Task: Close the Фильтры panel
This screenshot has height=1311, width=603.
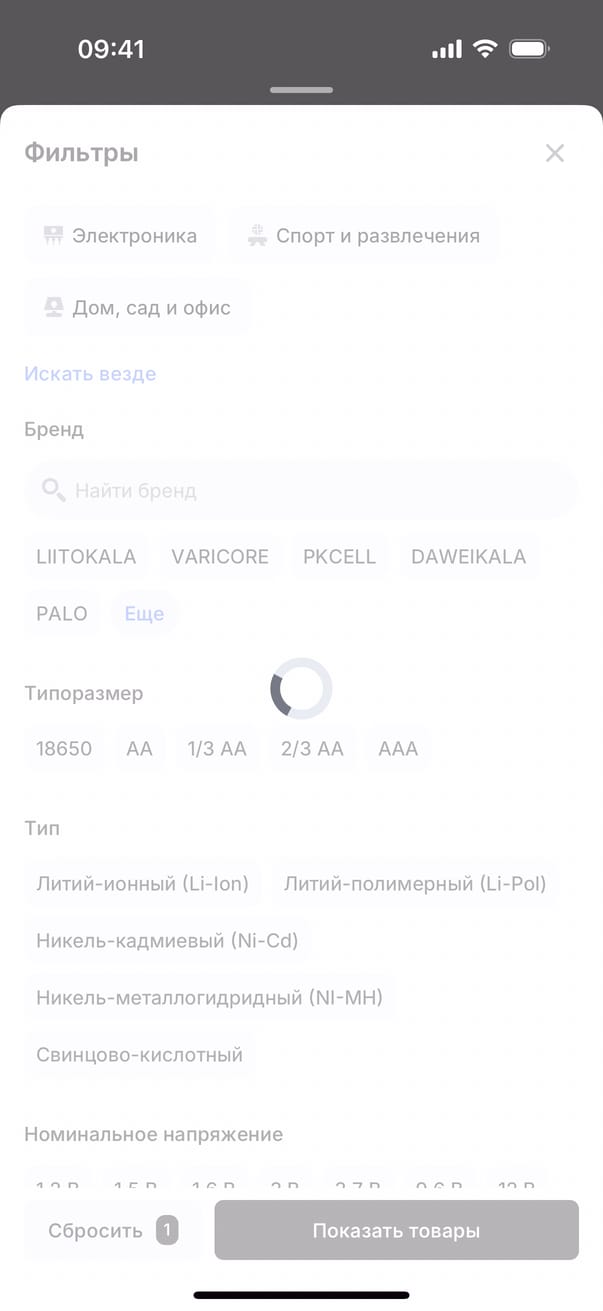Action: coord(555,153)
